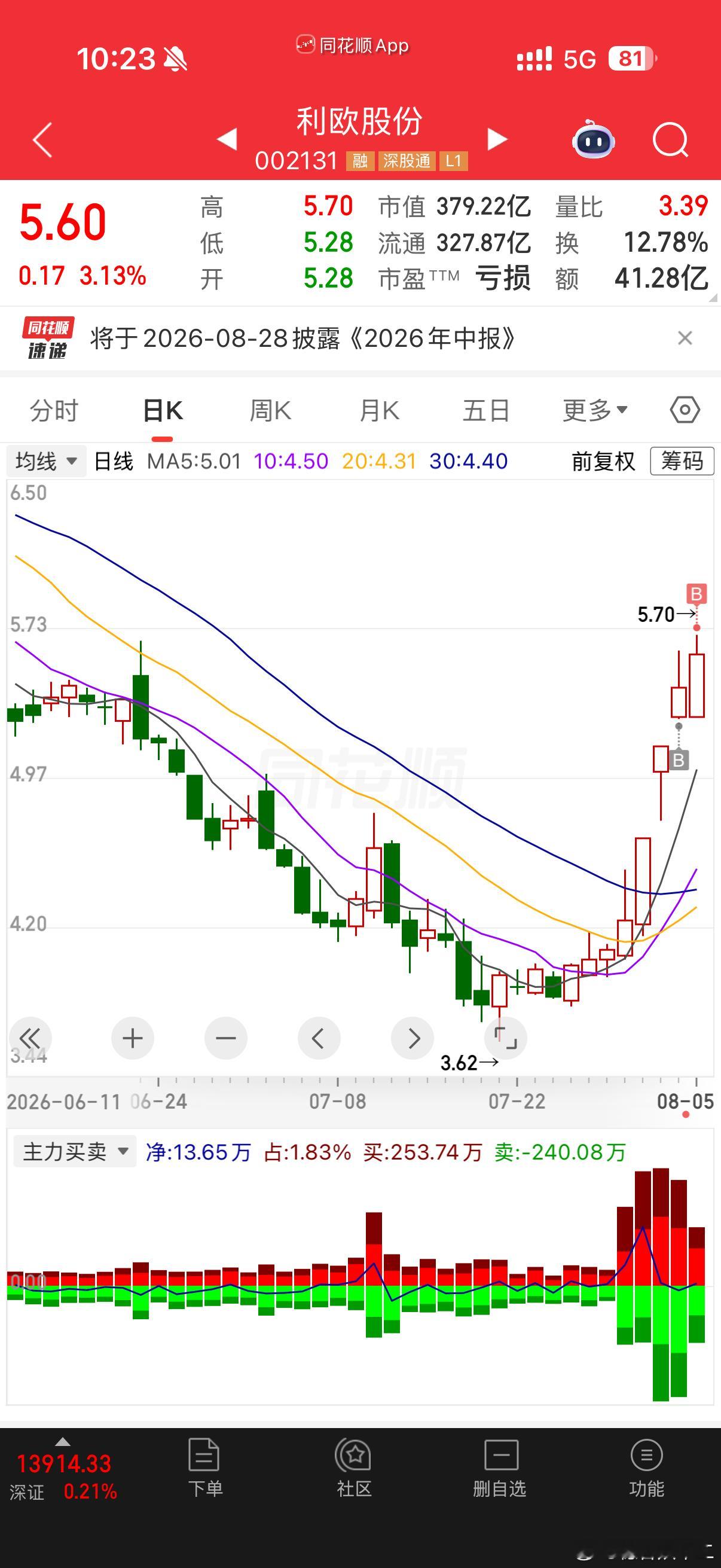The width and height of the screenshot is (721, 1568).
Task: Switch to the 周K tab
Action: point(271,411)
